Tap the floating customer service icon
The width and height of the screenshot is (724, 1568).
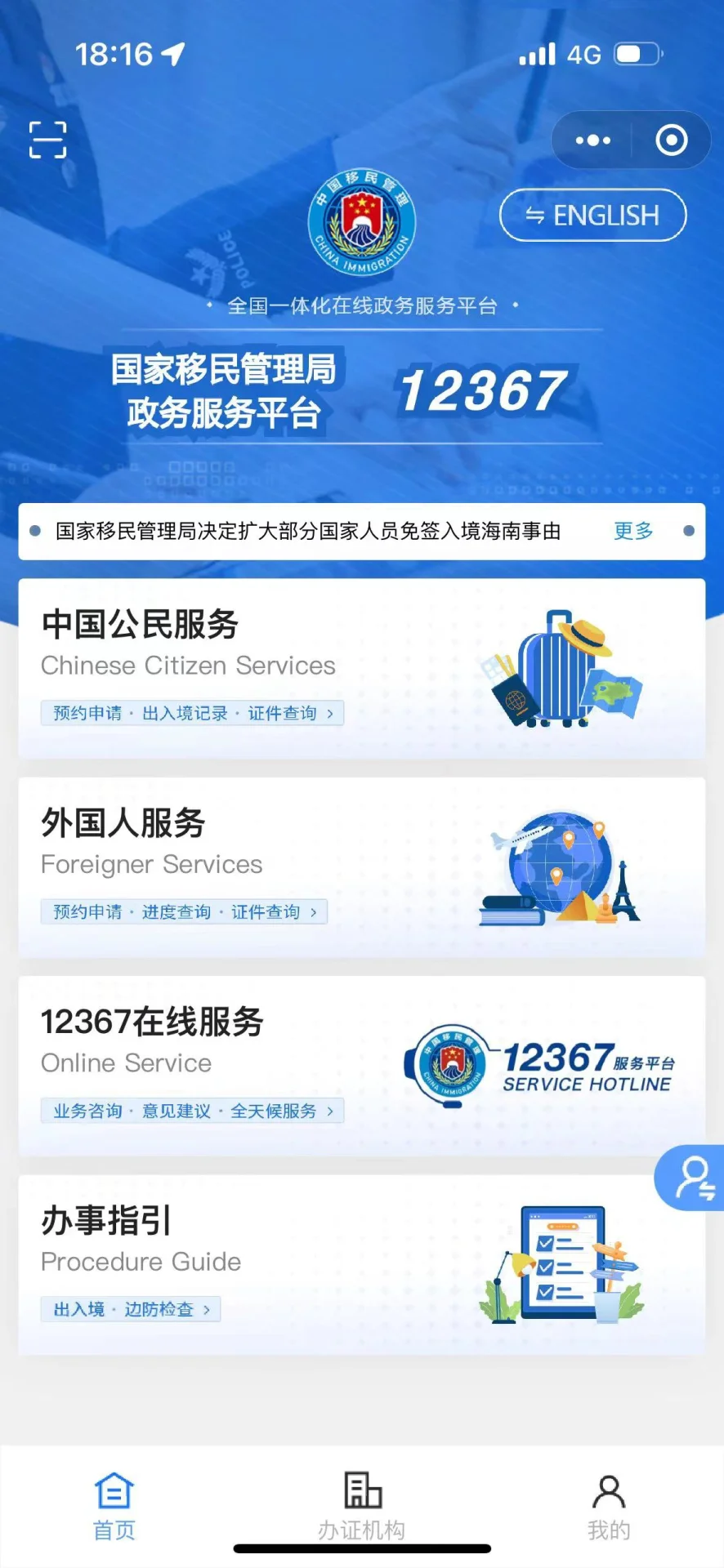[x=693, y=1178]
